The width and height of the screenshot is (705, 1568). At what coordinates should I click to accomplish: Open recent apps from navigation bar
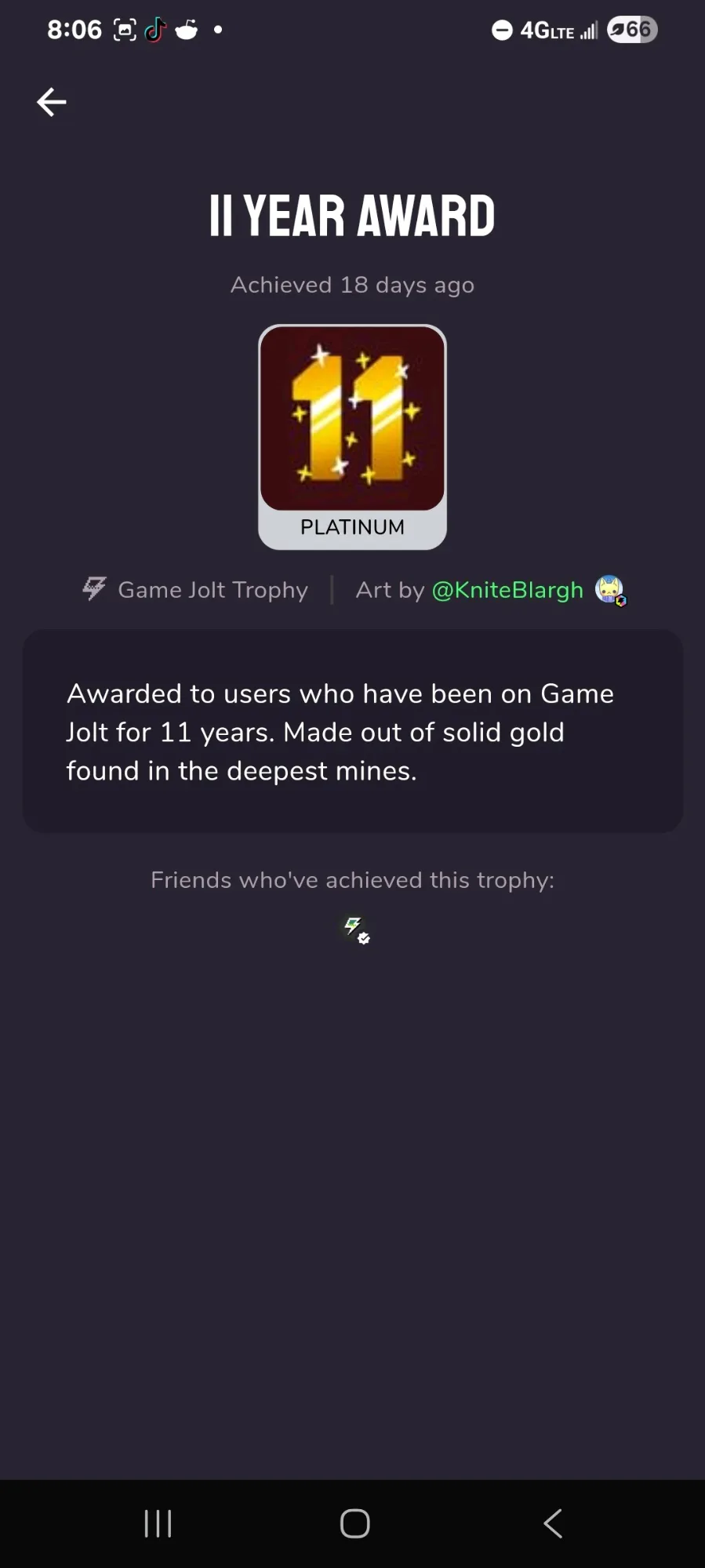pos(158,1523)
